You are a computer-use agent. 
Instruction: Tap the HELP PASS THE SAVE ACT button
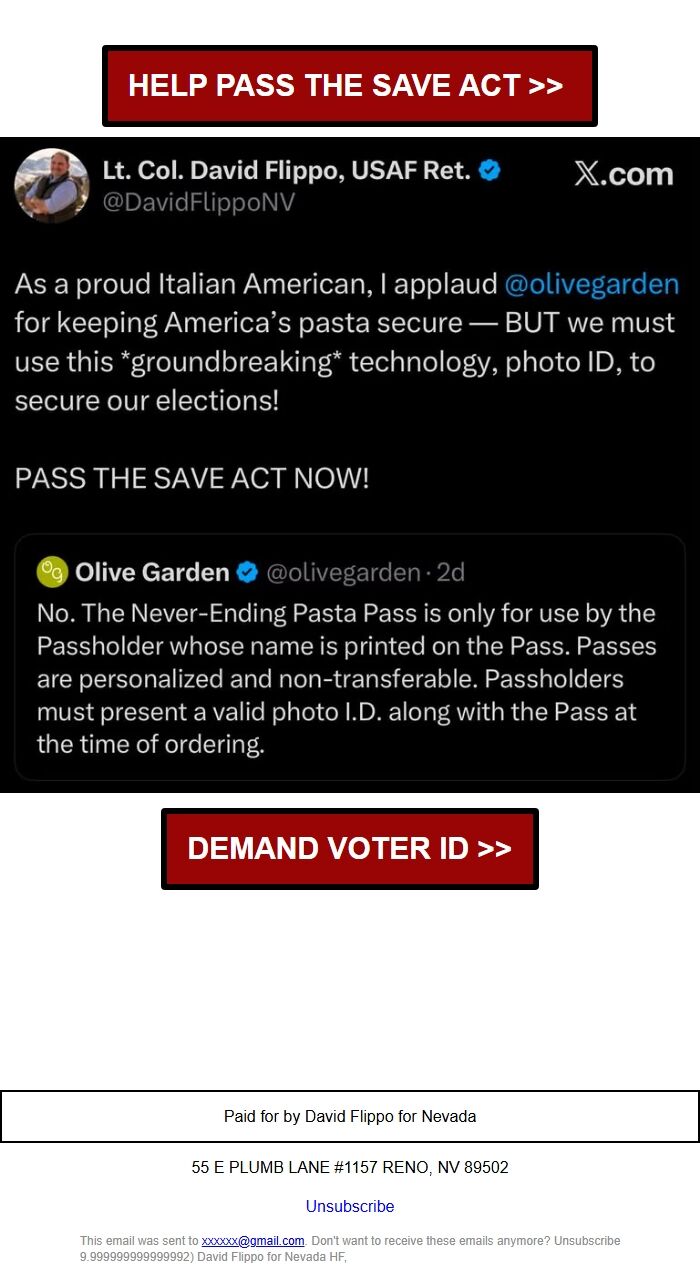(349, 86)
